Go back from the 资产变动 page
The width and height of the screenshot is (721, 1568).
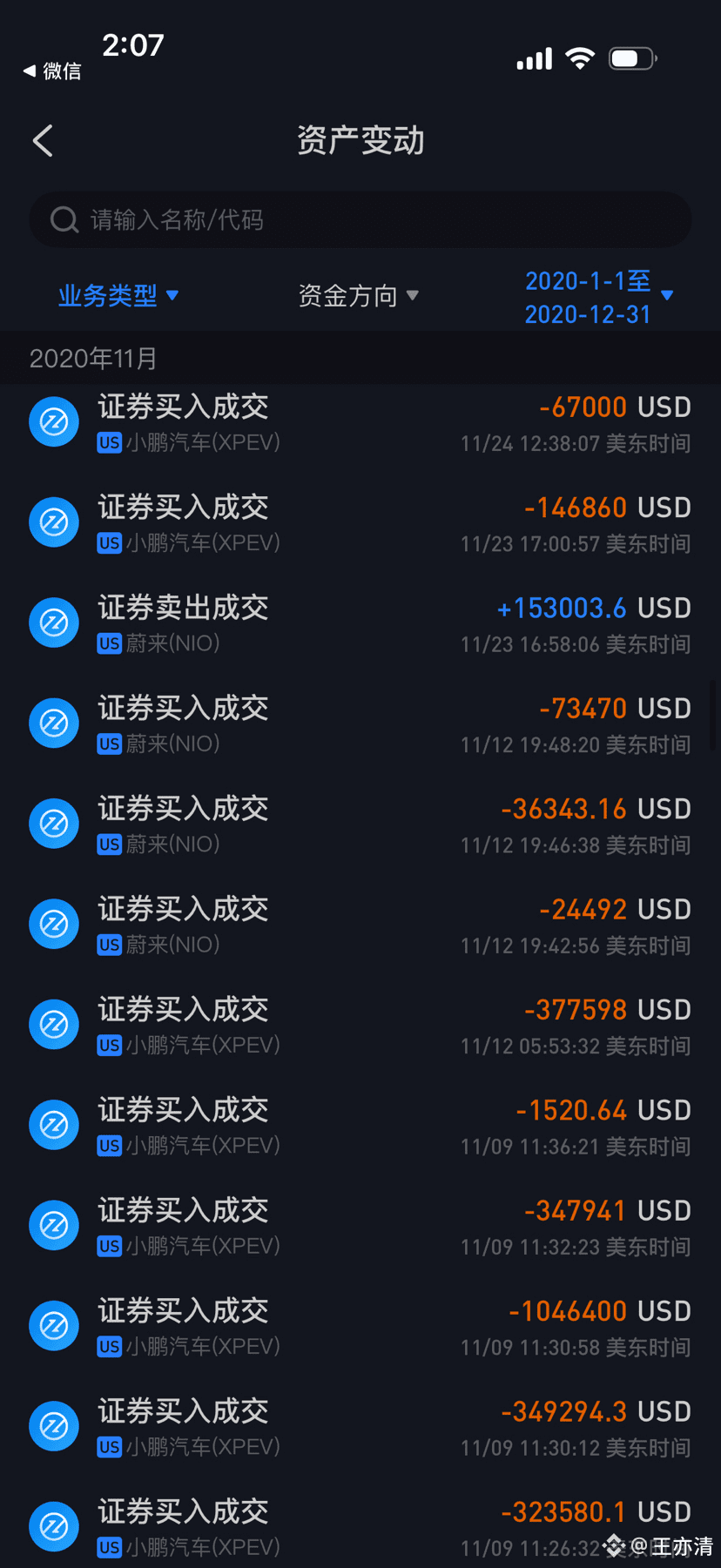tap(43, 141)
